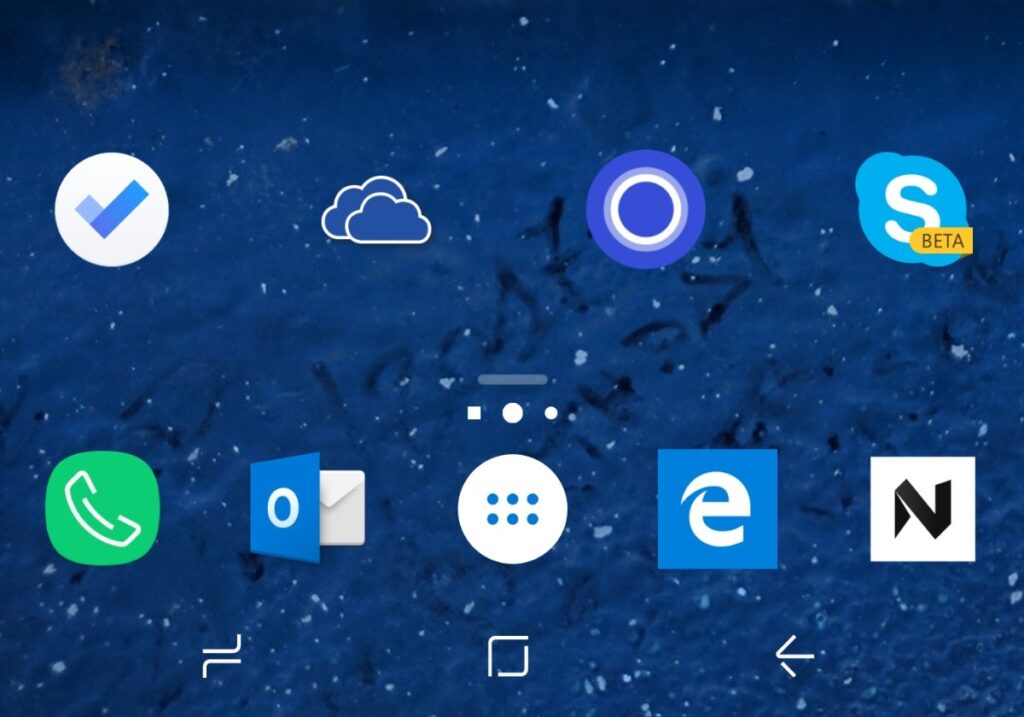Screen dimensions: 1024x717
Task: Open the Outlook mail app
Action: coord(307,509)
